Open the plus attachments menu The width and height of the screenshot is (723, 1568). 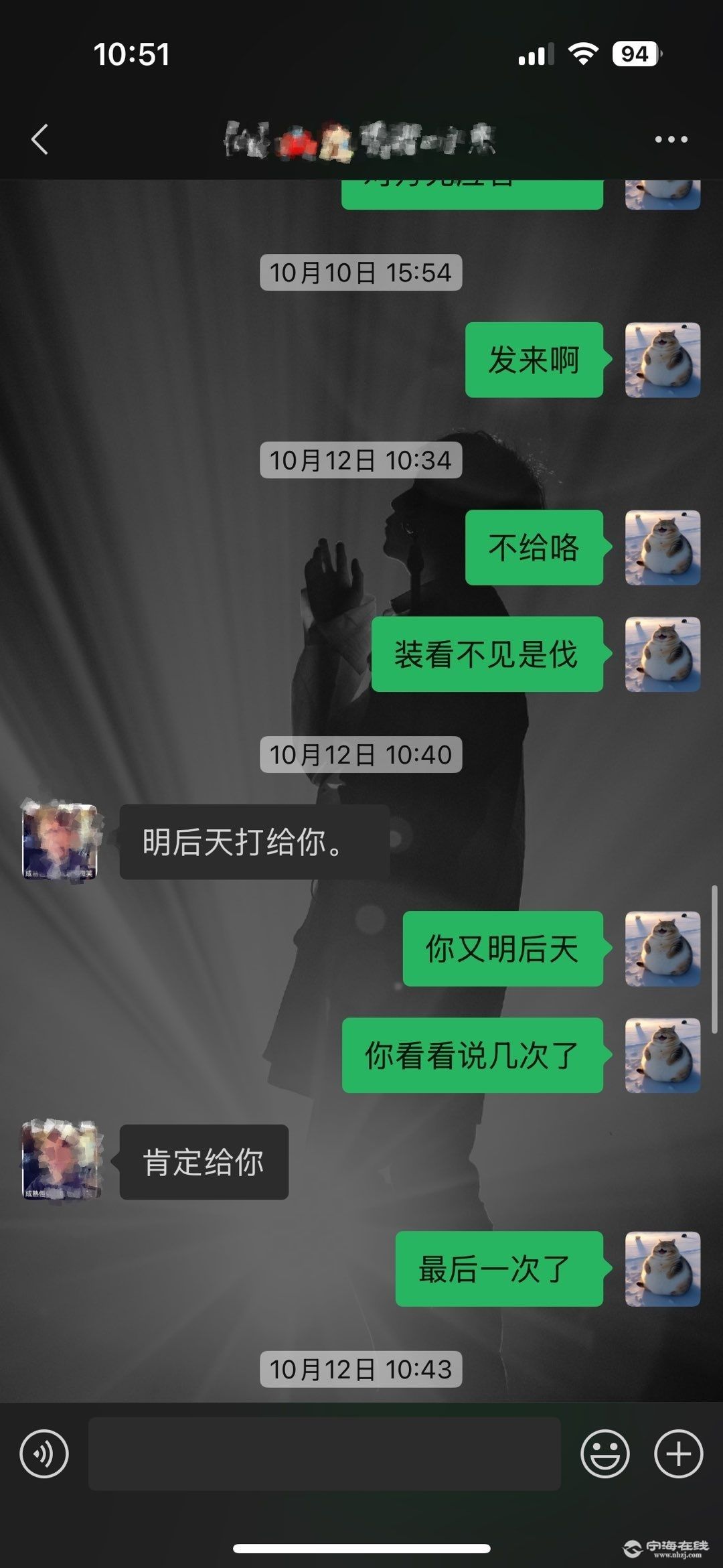click(677, 1453)
